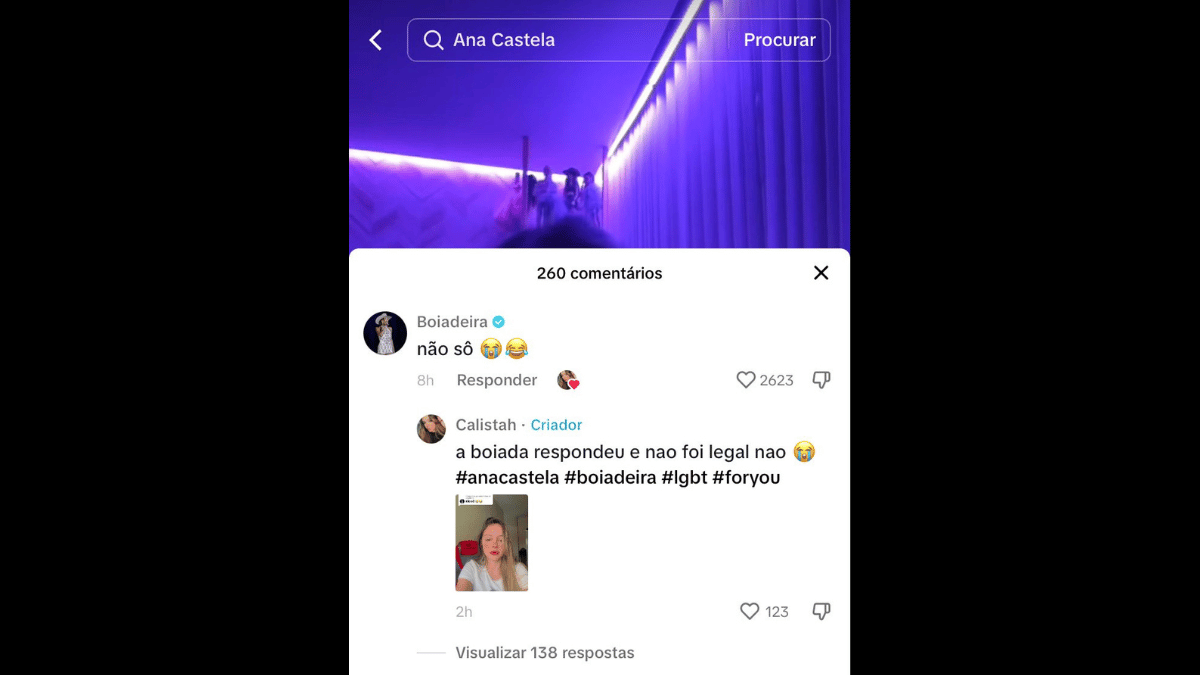Go back using the arrow icon

(x=376, y=40)
